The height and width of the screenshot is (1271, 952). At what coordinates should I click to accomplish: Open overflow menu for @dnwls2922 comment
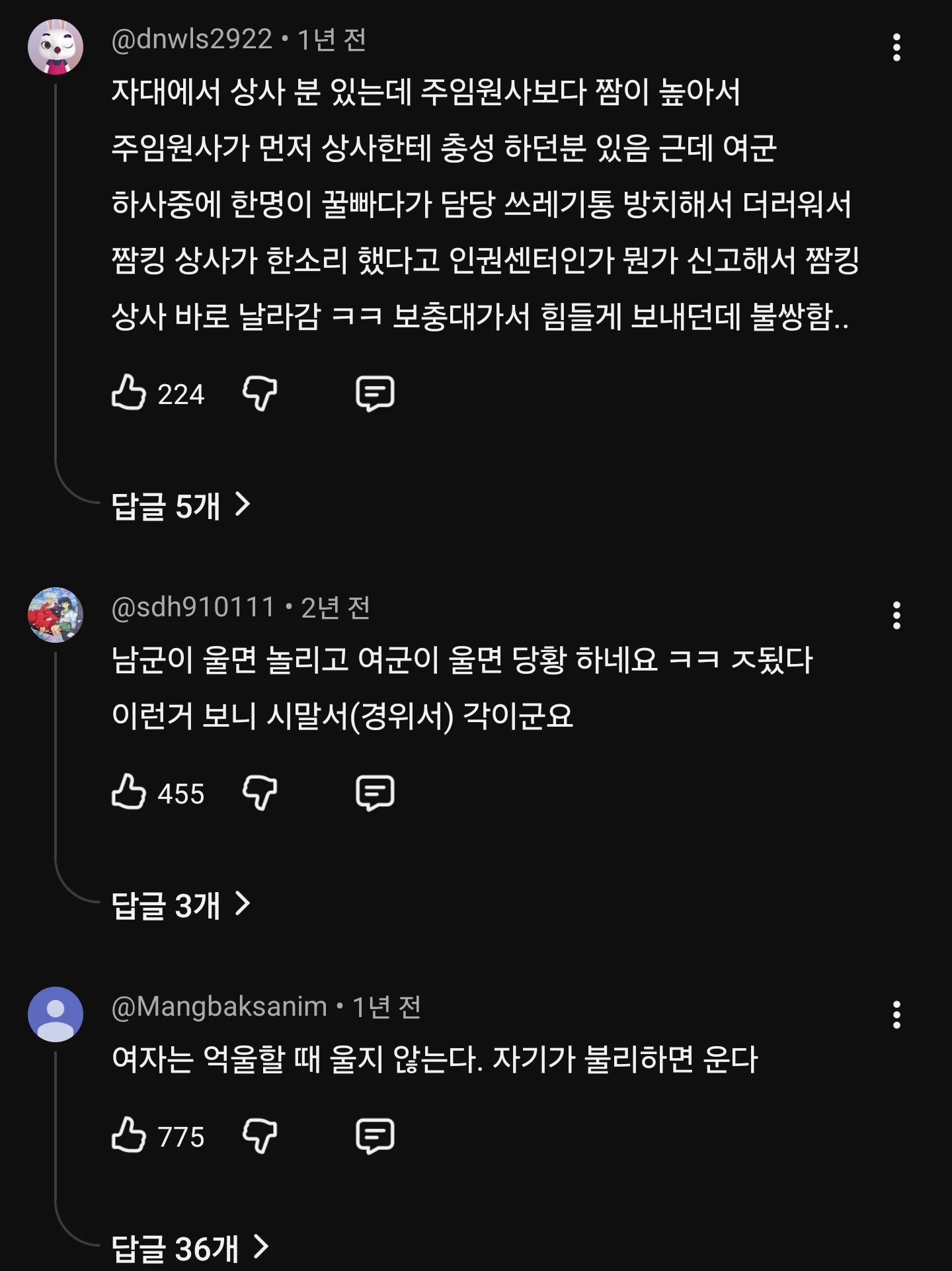point(896,48)
